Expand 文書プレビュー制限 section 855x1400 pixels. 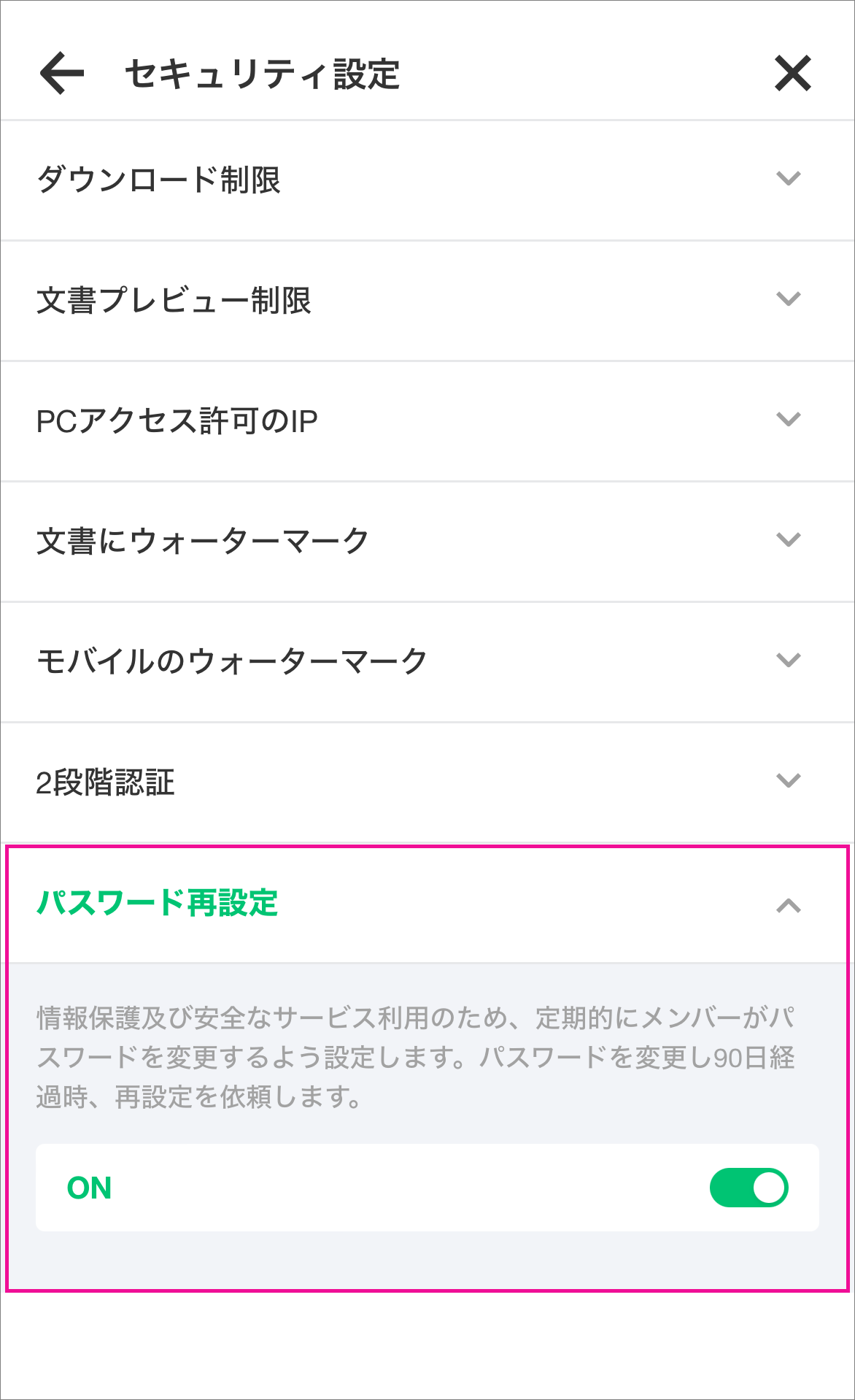click(788, 299)
